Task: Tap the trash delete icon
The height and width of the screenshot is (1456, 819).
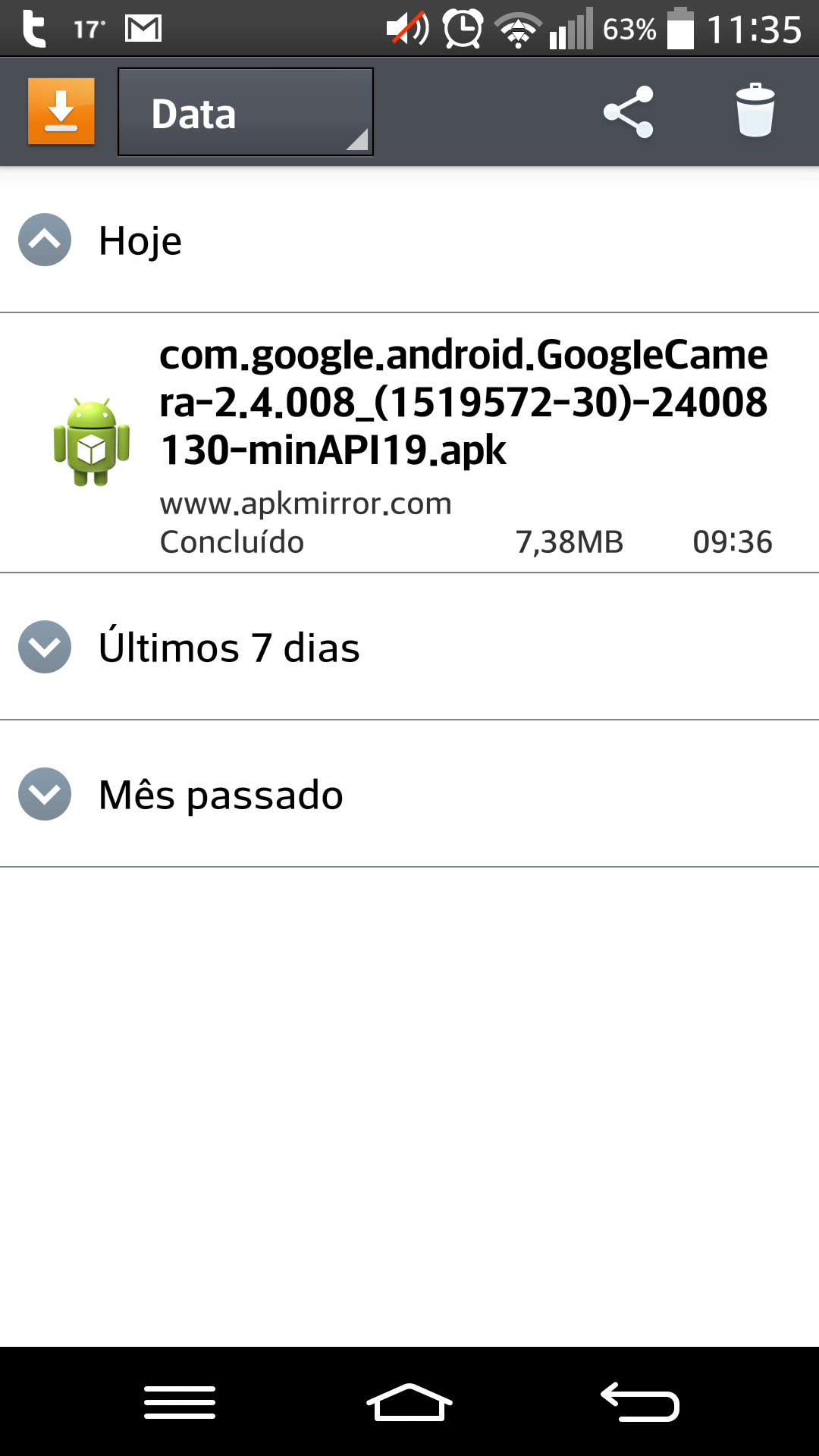Action: point(755,111)
